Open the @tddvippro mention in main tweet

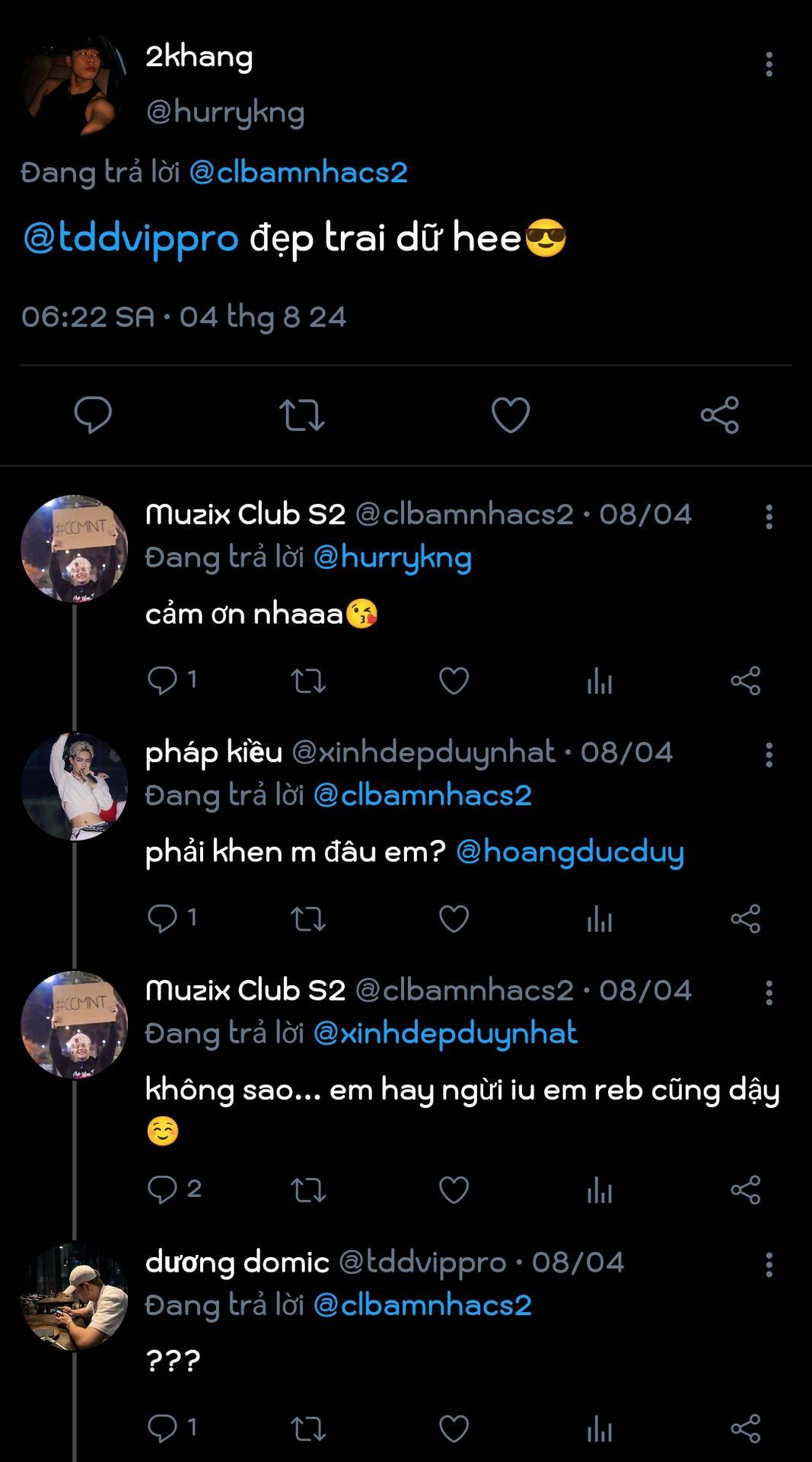[131, 238]
